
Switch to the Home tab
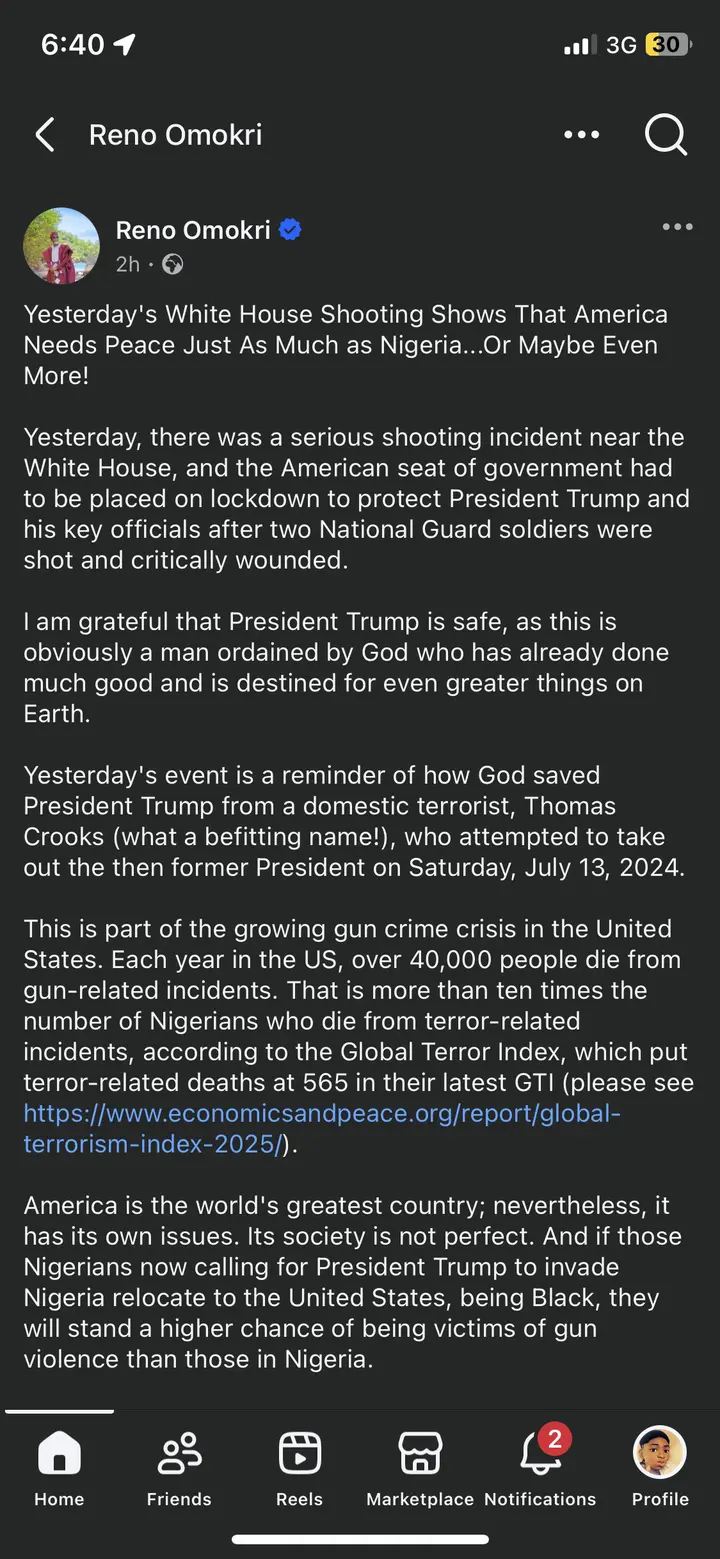[x=59, y=1467]
